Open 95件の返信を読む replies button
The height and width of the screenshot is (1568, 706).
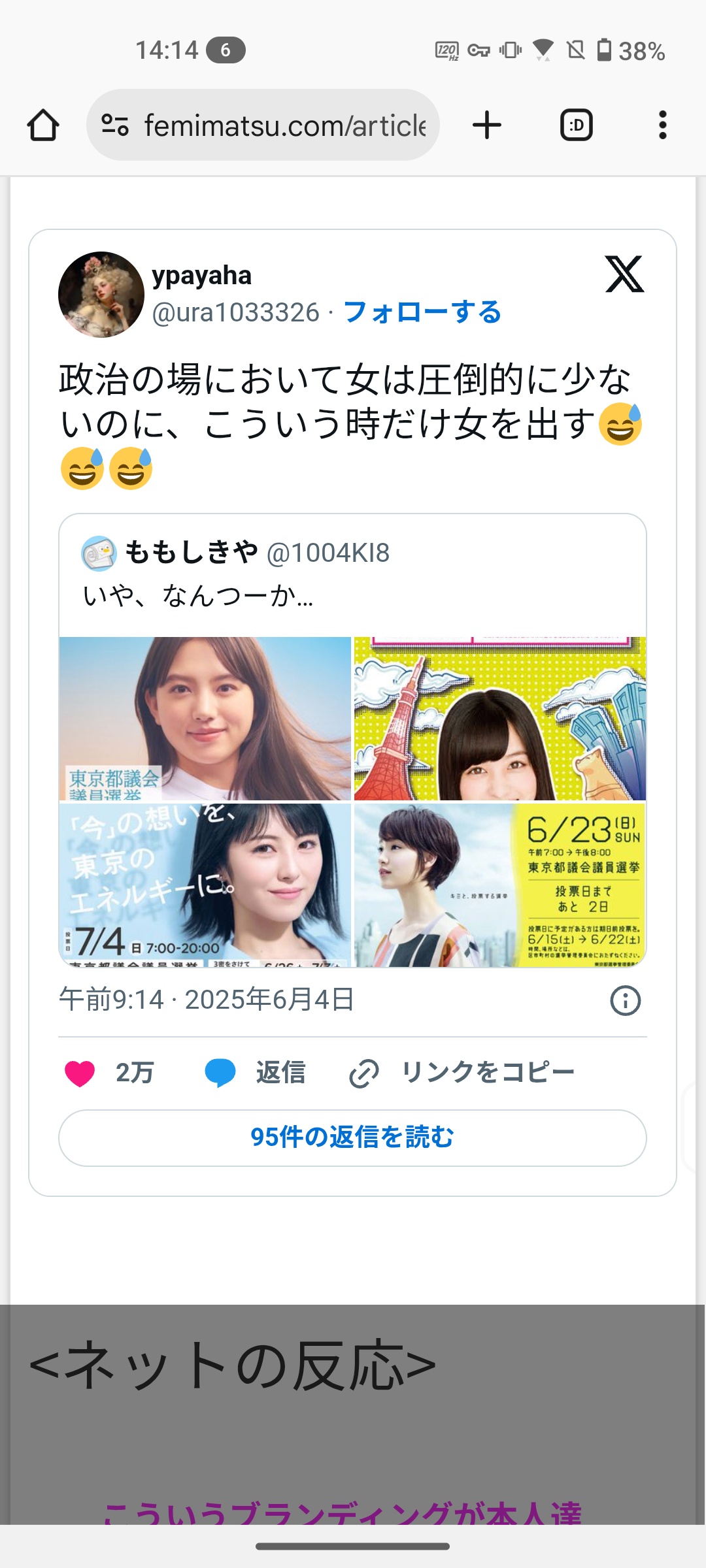[x=352, y=1137]
